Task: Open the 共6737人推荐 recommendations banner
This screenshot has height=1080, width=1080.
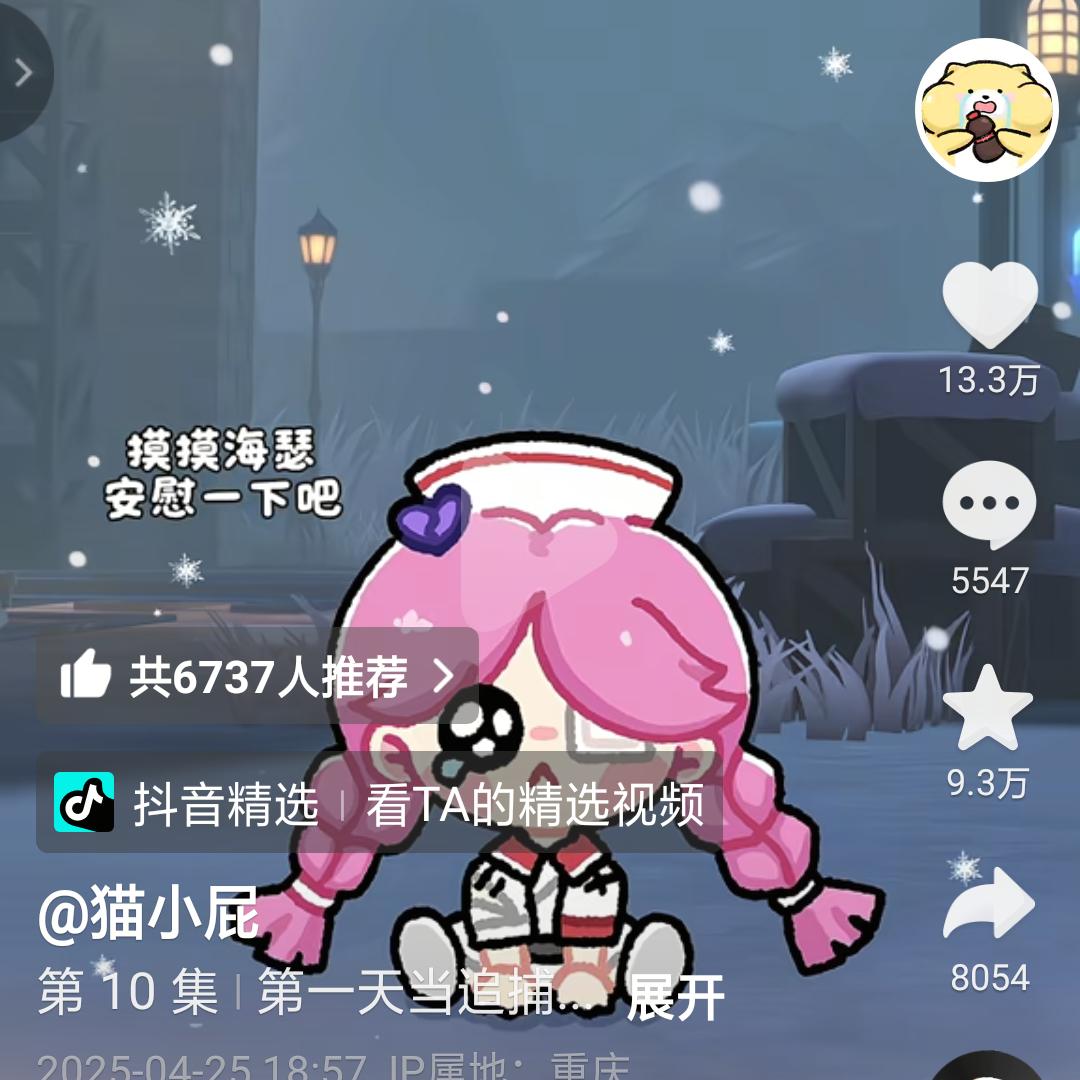Action: pos(257,677)
